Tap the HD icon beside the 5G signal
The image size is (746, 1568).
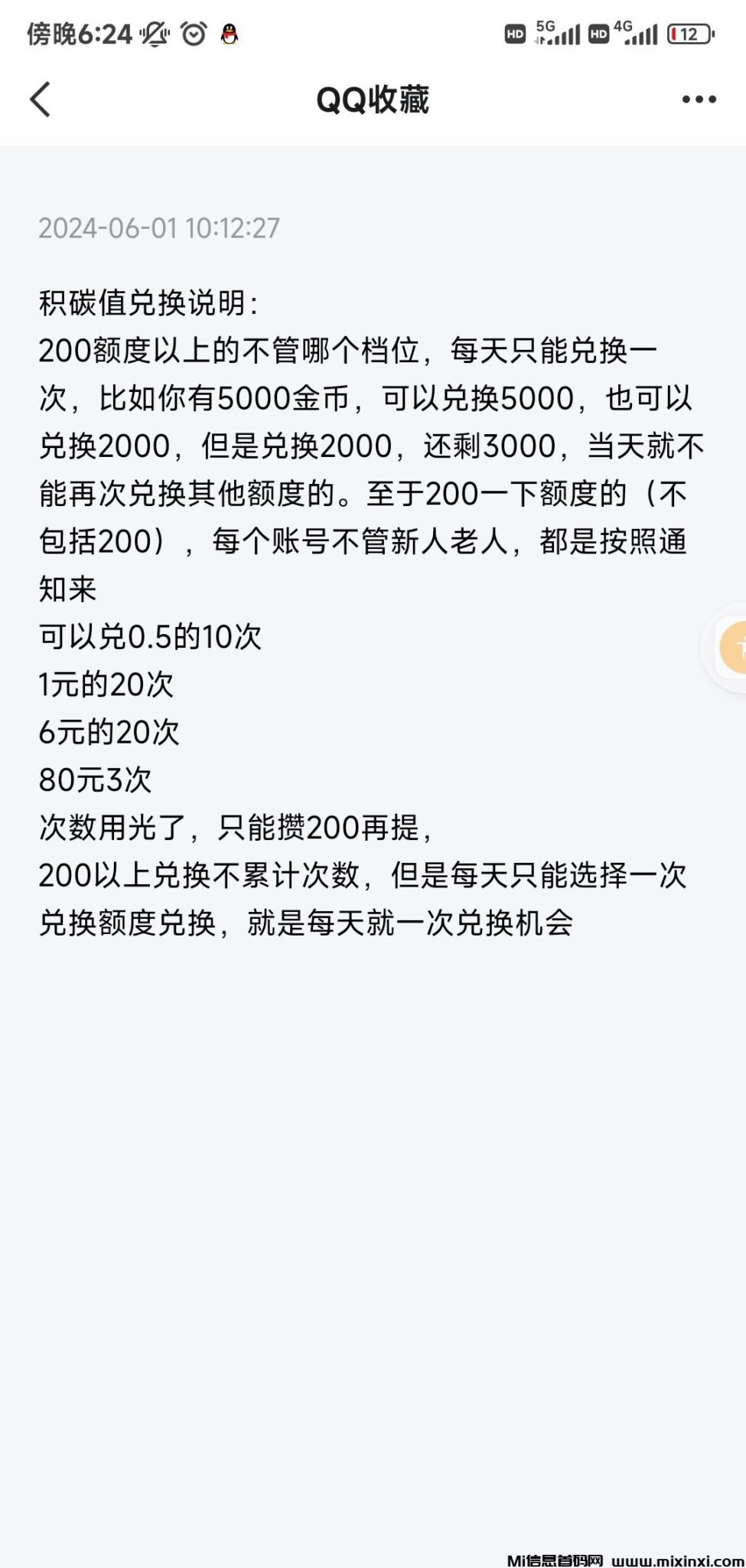click(515, 34)
